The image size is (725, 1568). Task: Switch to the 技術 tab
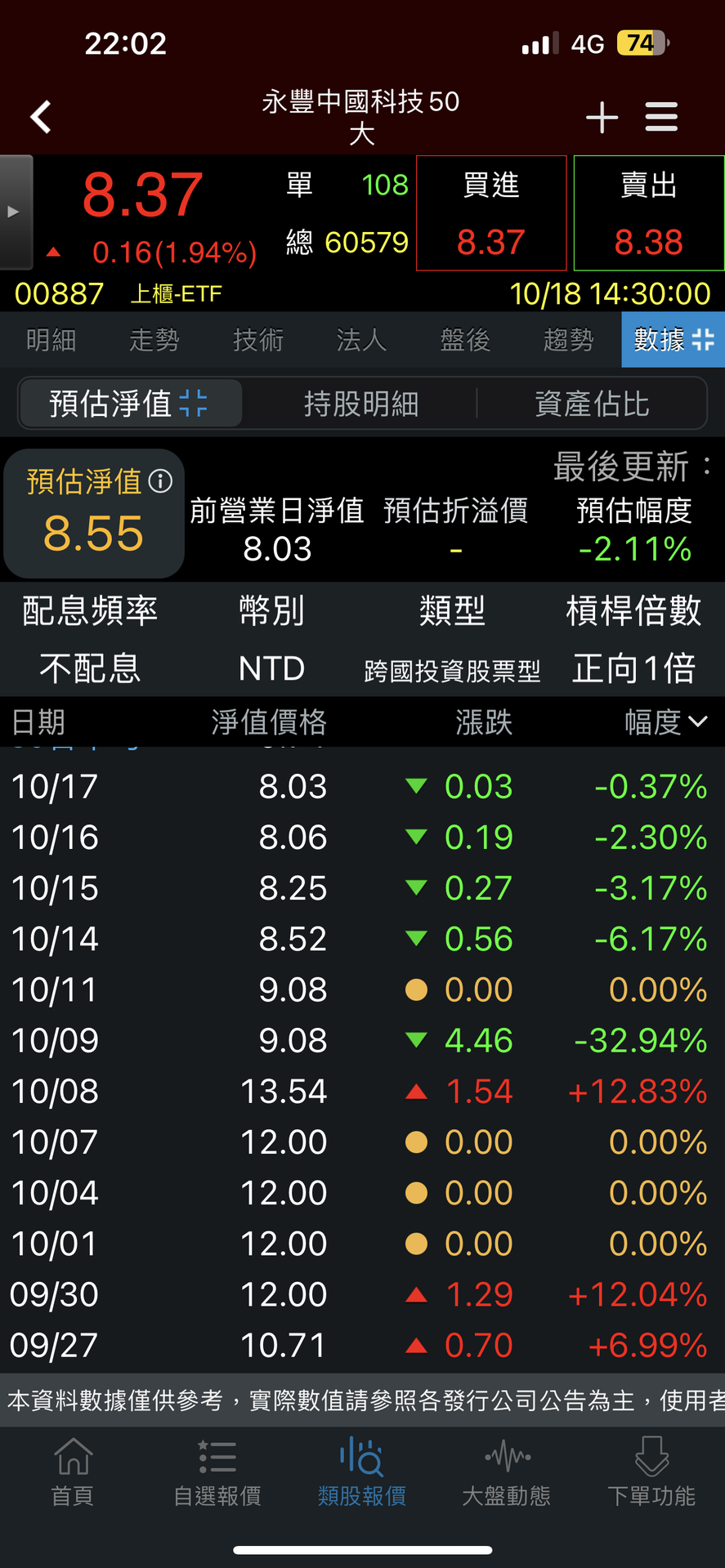pos(257,340)
